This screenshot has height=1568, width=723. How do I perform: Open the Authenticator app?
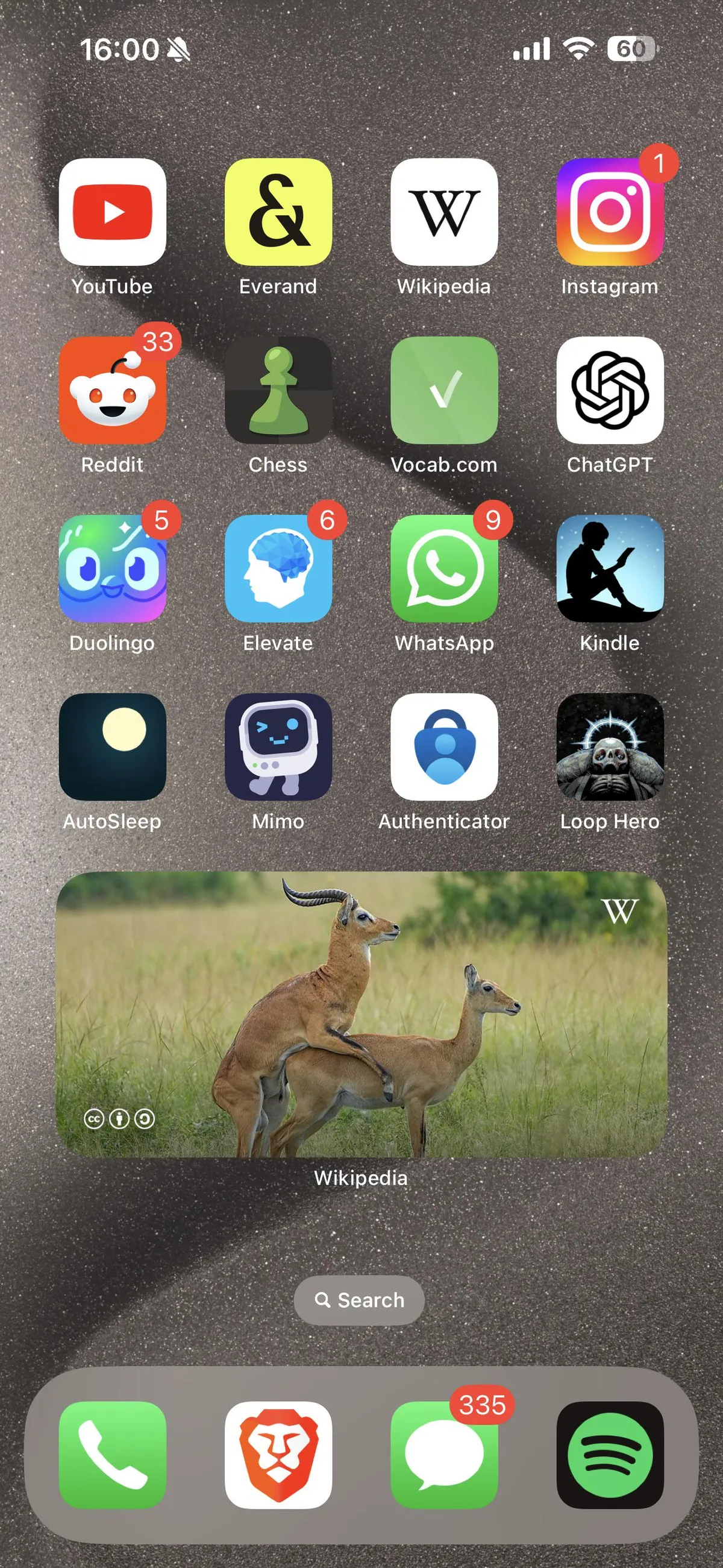point(443,747)
